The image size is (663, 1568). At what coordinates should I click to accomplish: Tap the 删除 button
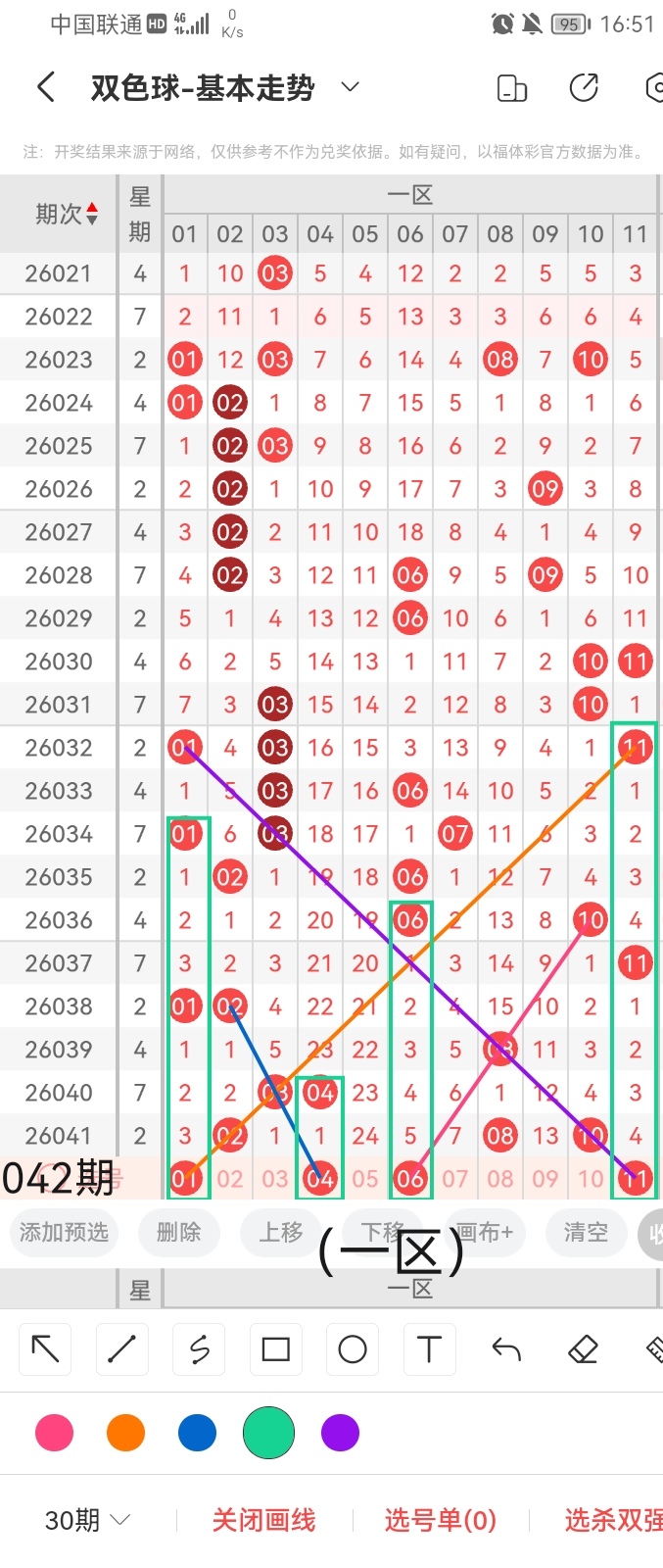(178, 1232)
